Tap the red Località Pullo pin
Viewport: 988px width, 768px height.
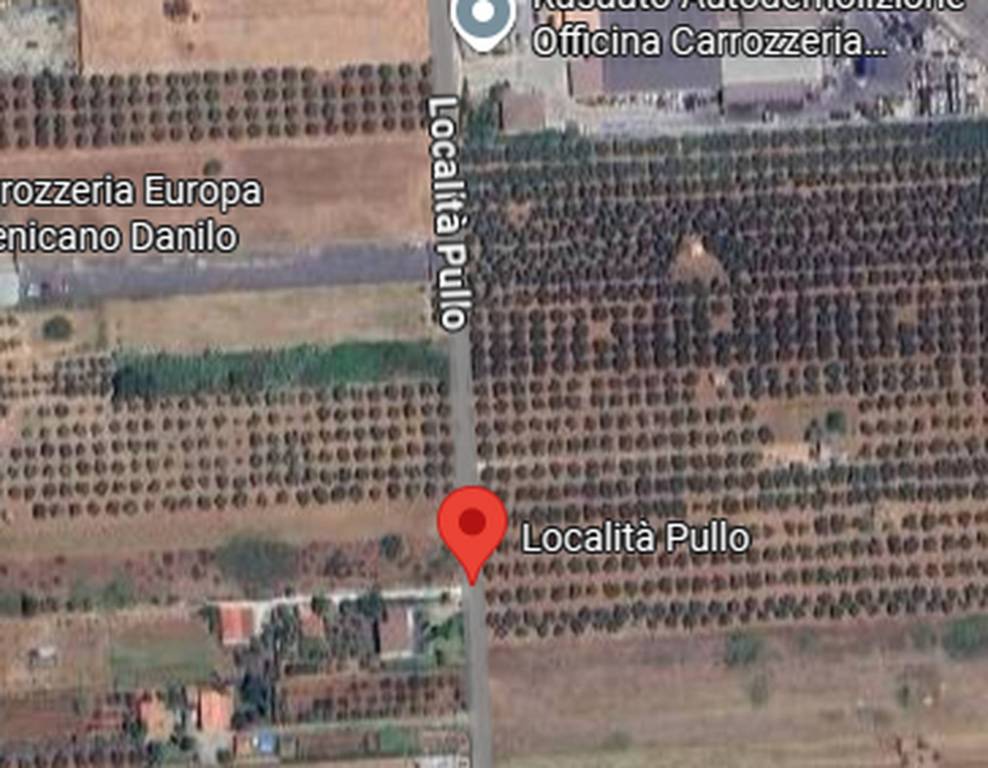472,527
